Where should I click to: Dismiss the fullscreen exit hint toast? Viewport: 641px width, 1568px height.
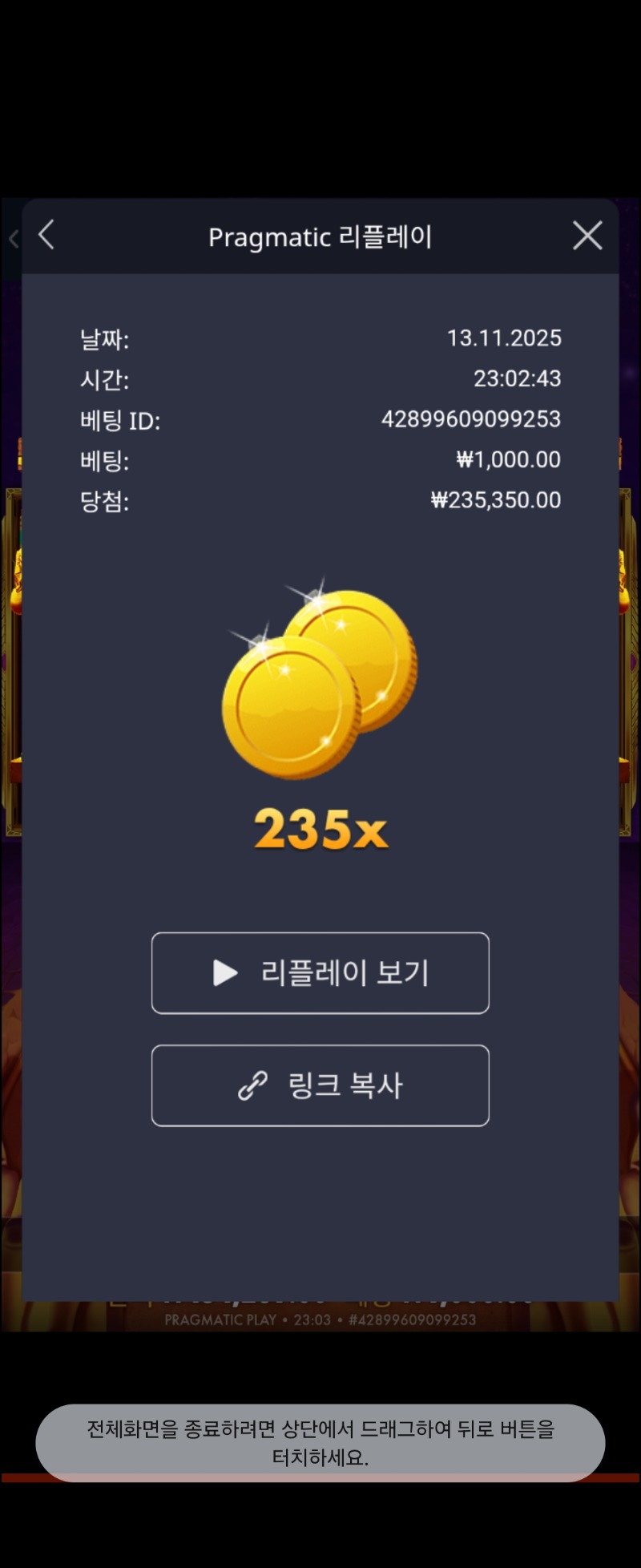point(320,1443)
